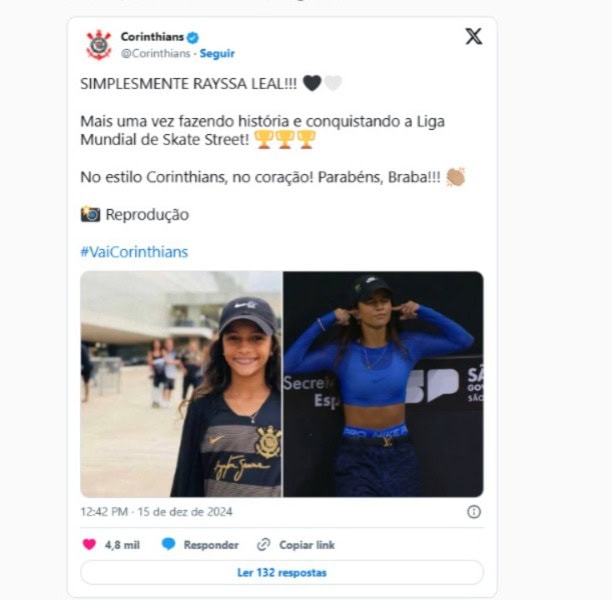Viewport: 612px width, 600px height.
Task: Open the X logo icon
Action: 473,37
